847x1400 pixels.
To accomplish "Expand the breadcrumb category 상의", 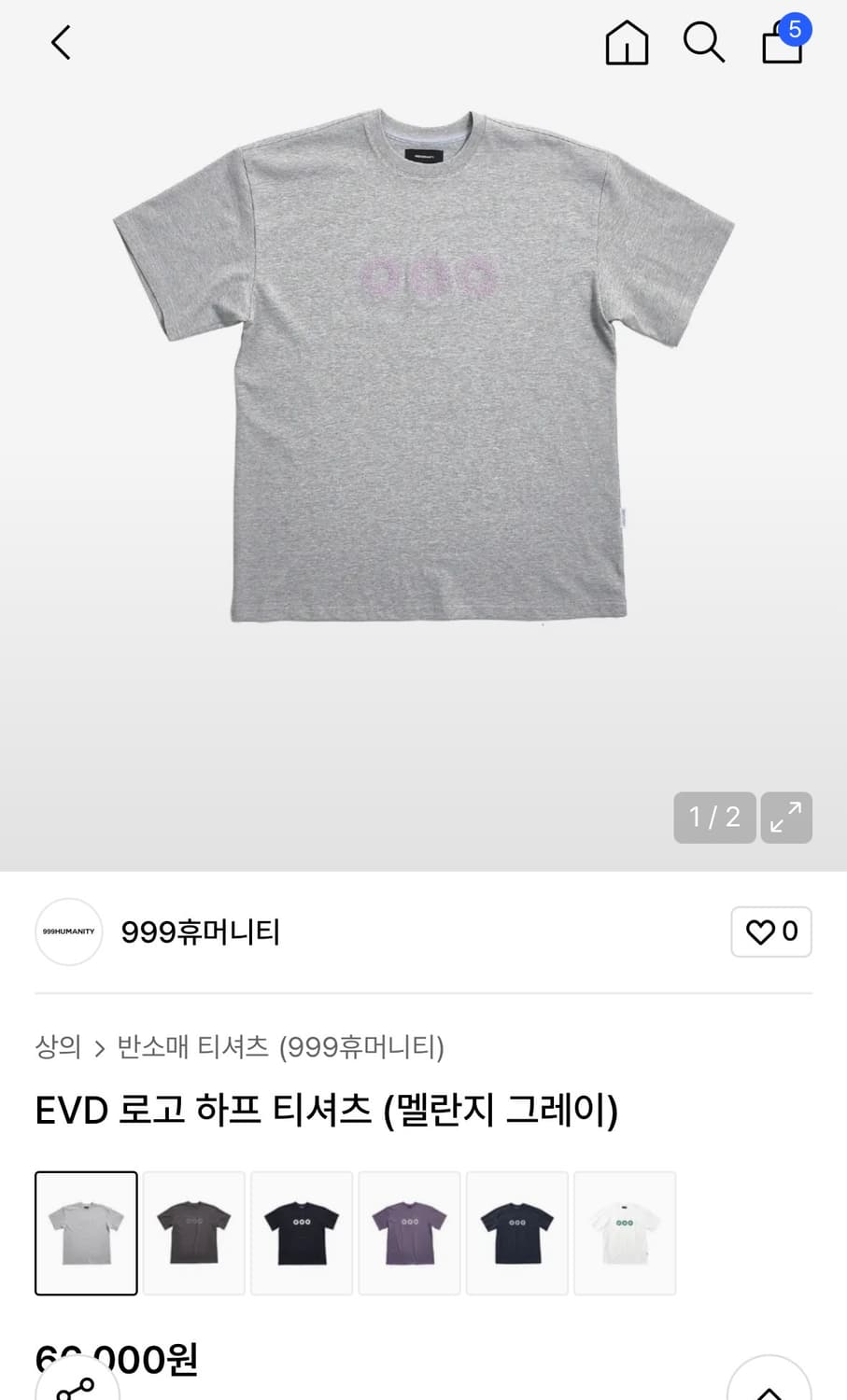I will (x=56, y=1047).
